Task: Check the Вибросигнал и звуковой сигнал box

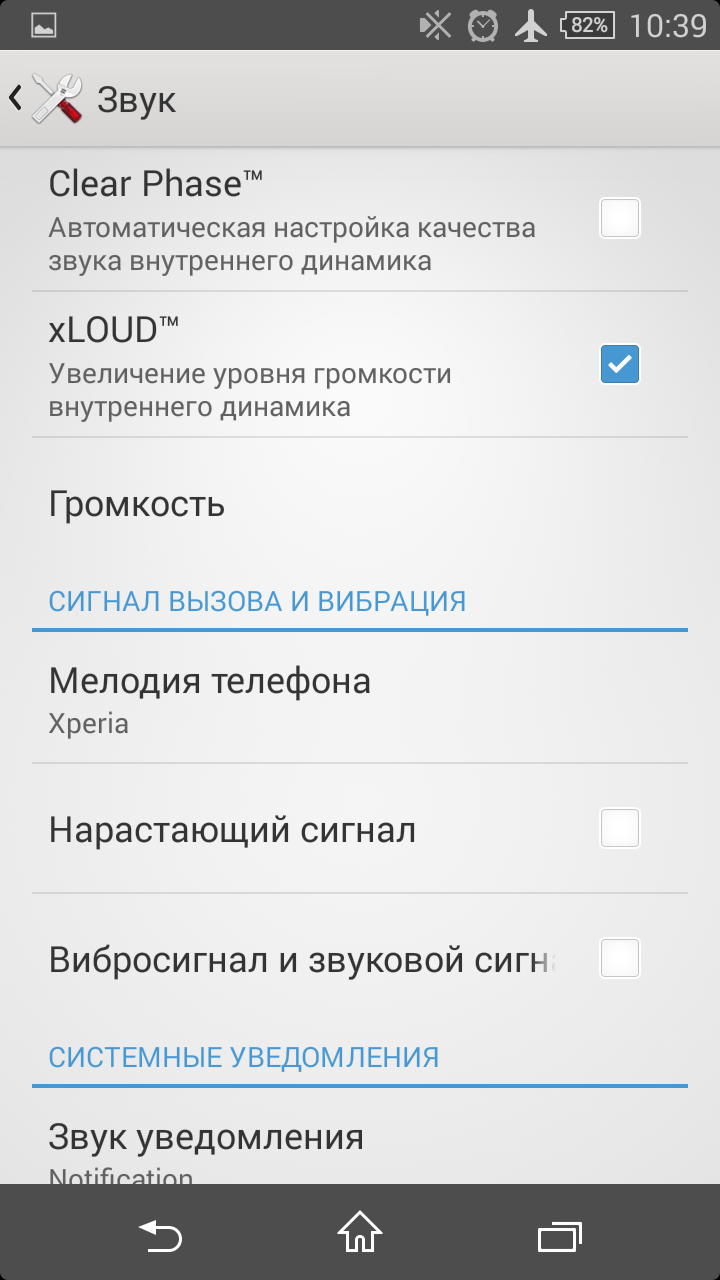Action: click(619, 959)
